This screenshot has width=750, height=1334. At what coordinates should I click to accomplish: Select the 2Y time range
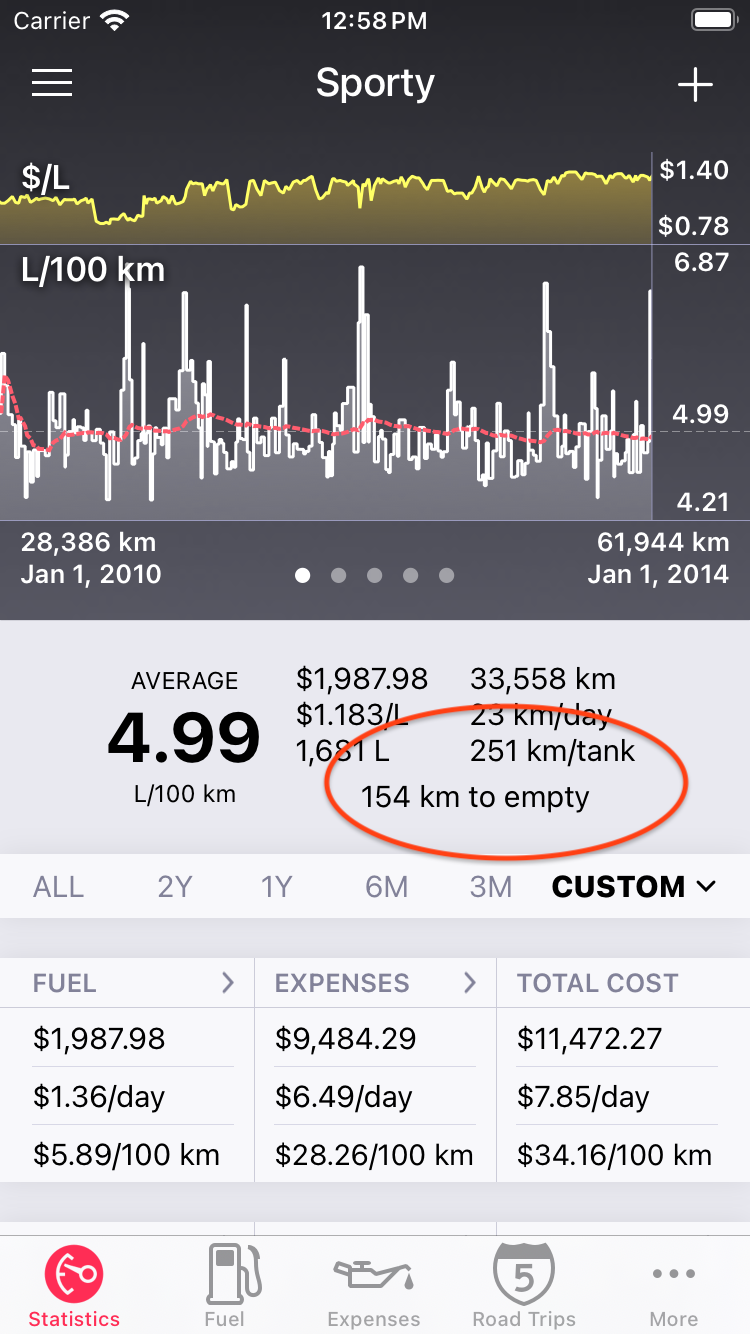click(x=174, y=887)
